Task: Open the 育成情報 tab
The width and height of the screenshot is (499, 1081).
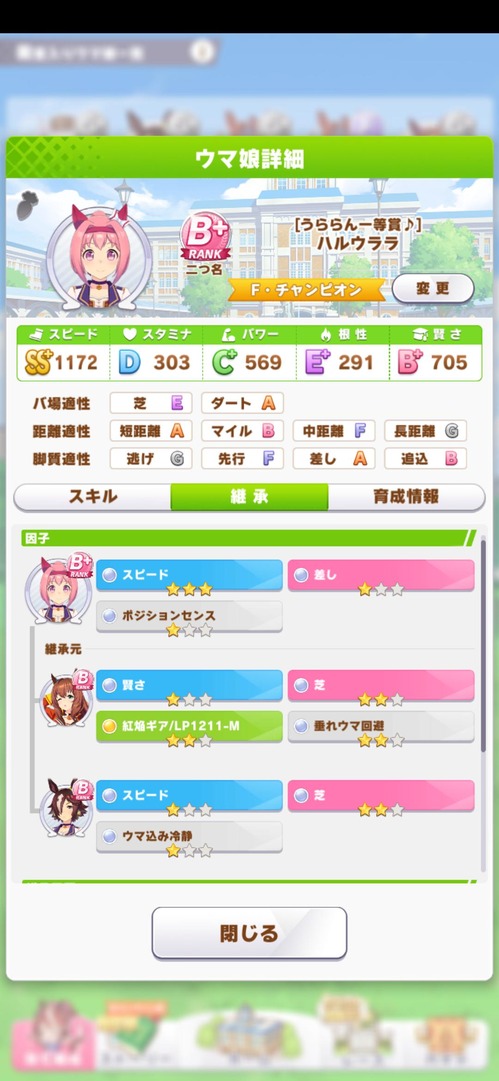Action: (407, 496)
